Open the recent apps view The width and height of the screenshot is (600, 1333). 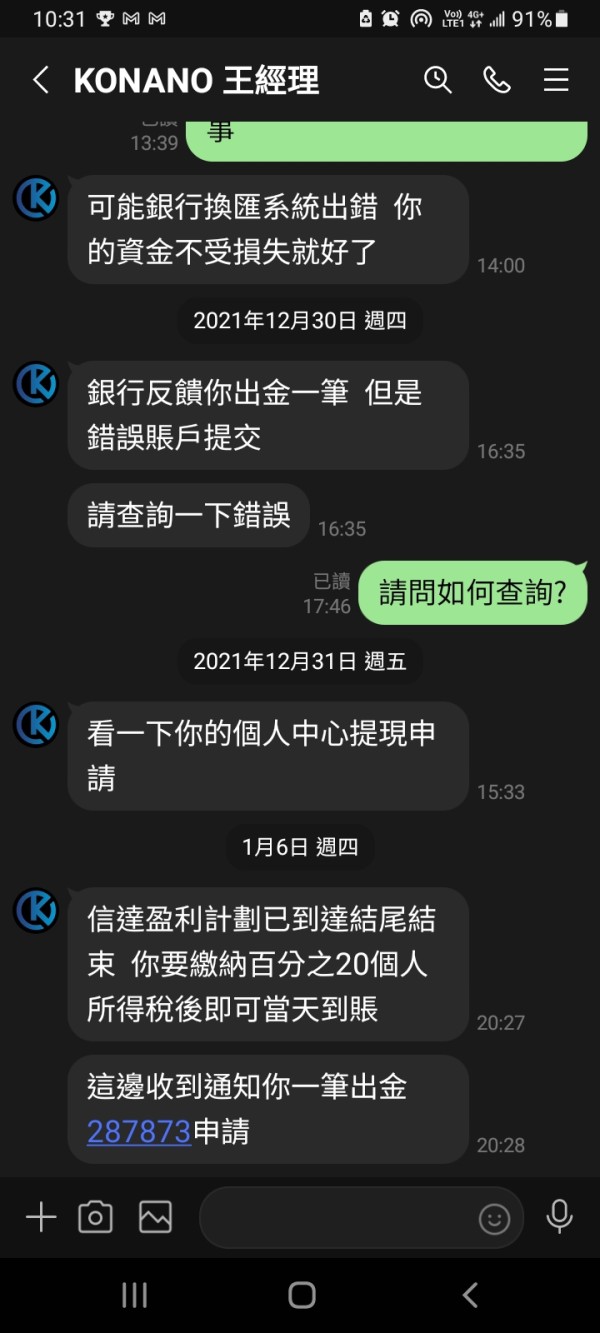(134, 1295)
